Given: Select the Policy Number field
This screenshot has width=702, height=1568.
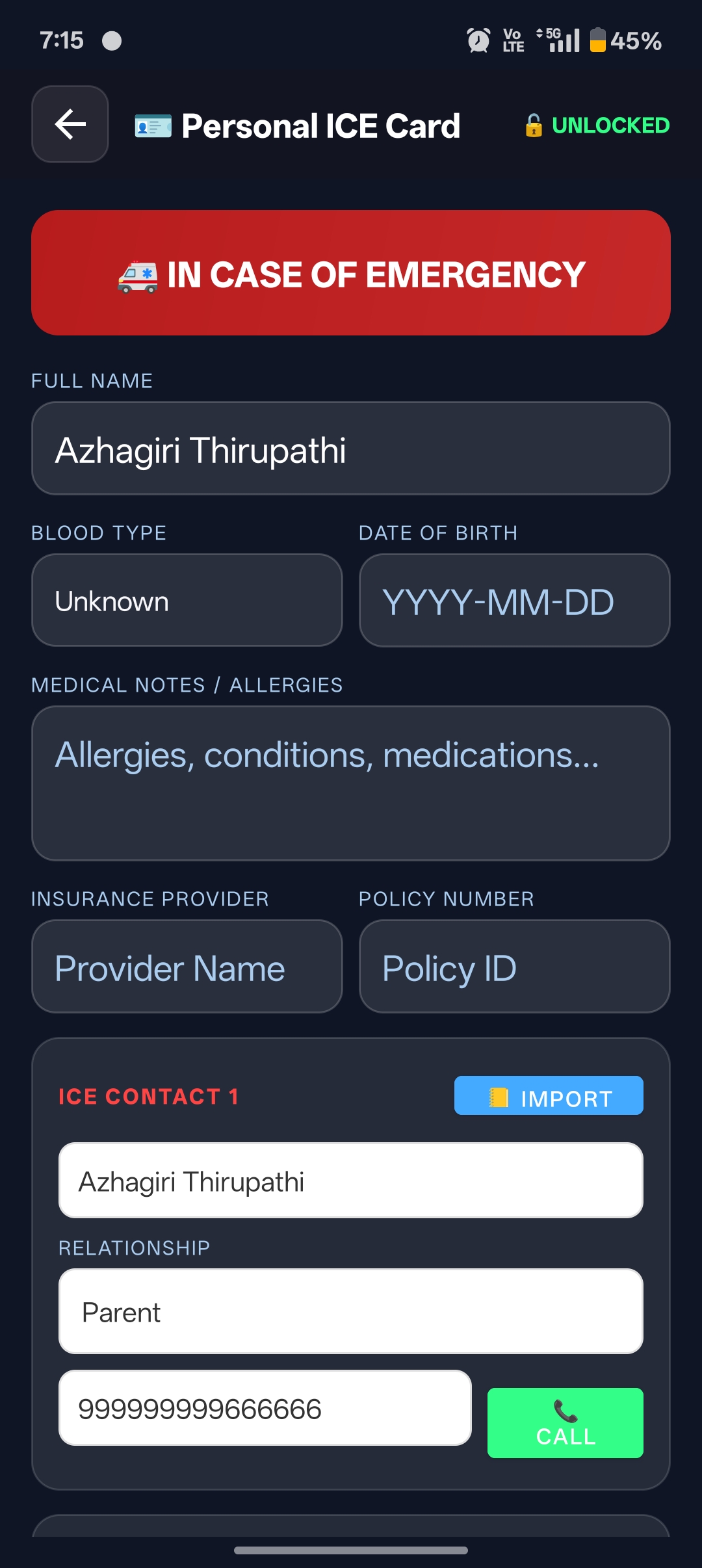Looking at the screenshot, I should [x=514, y=966].
